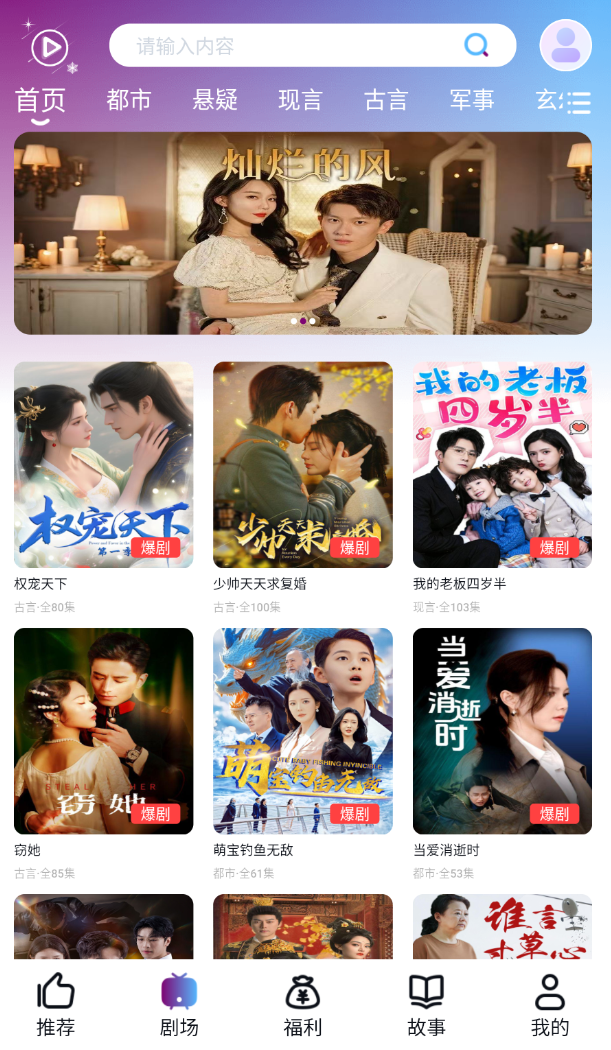
Task: Switch to the 推荐 bottom tab
Action: pos(56,1004)
